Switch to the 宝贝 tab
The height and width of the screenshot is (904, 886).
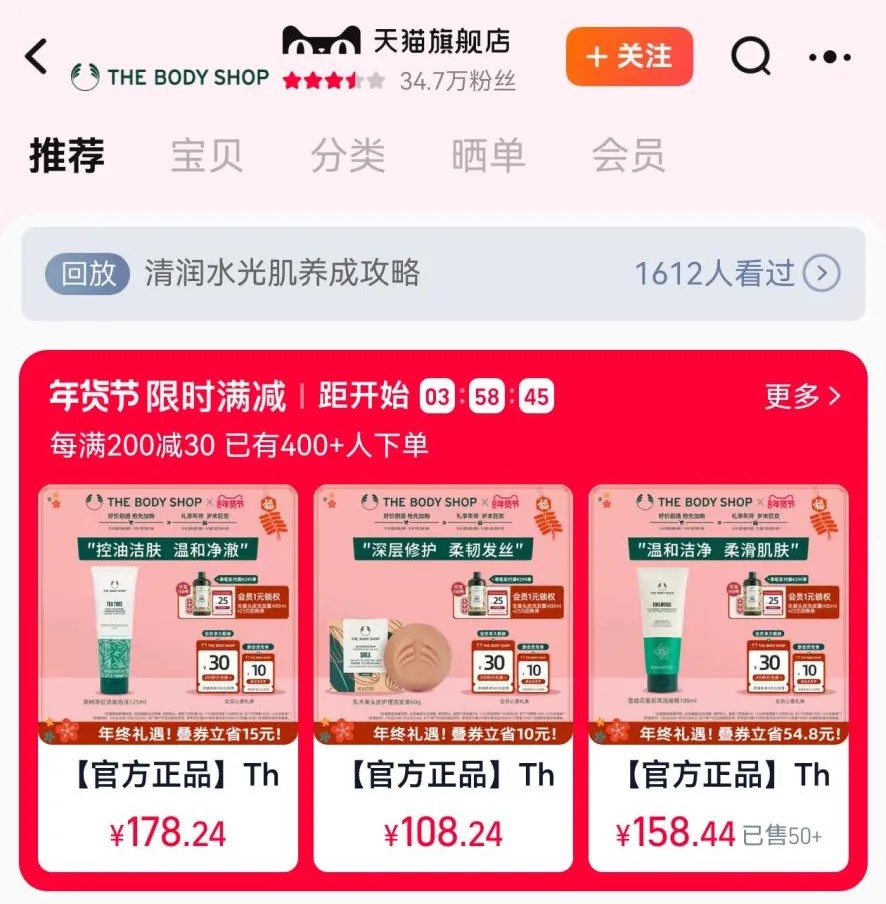pyautogui.click(x=207, y=156)
